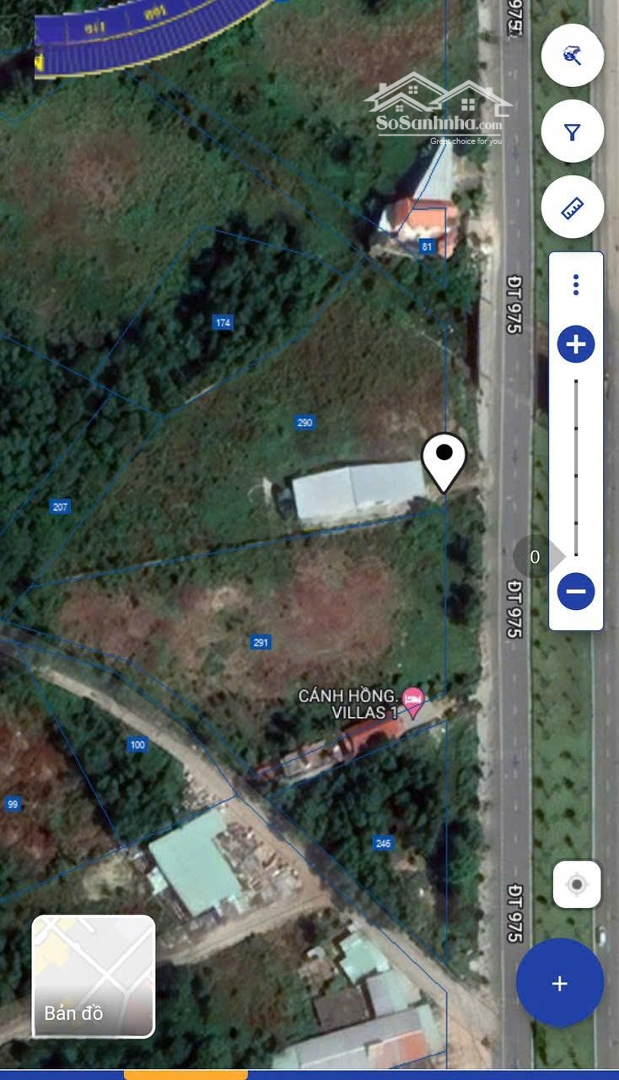Viewport: 619px width, 1080px height.
Task: Open the three-dot menu above zoom controls
Action: point(576,284)
